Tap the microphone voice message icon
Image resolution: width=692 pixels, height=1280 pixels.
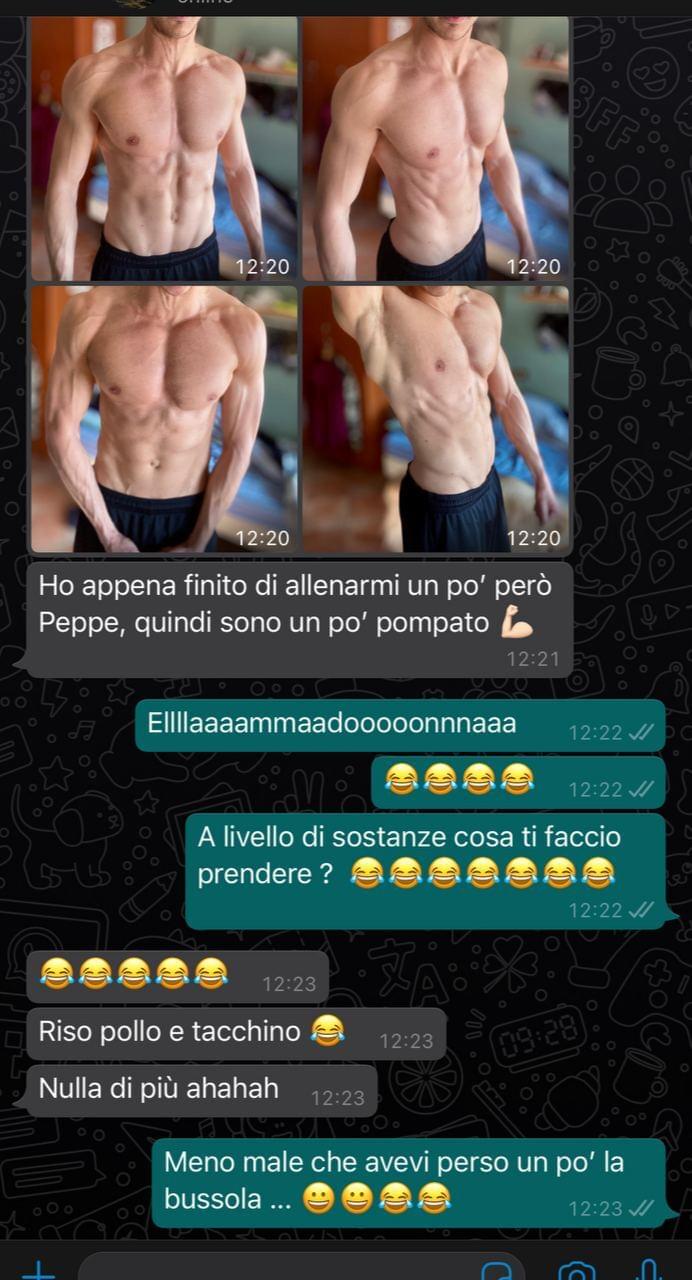click(x=650, y=1270)
